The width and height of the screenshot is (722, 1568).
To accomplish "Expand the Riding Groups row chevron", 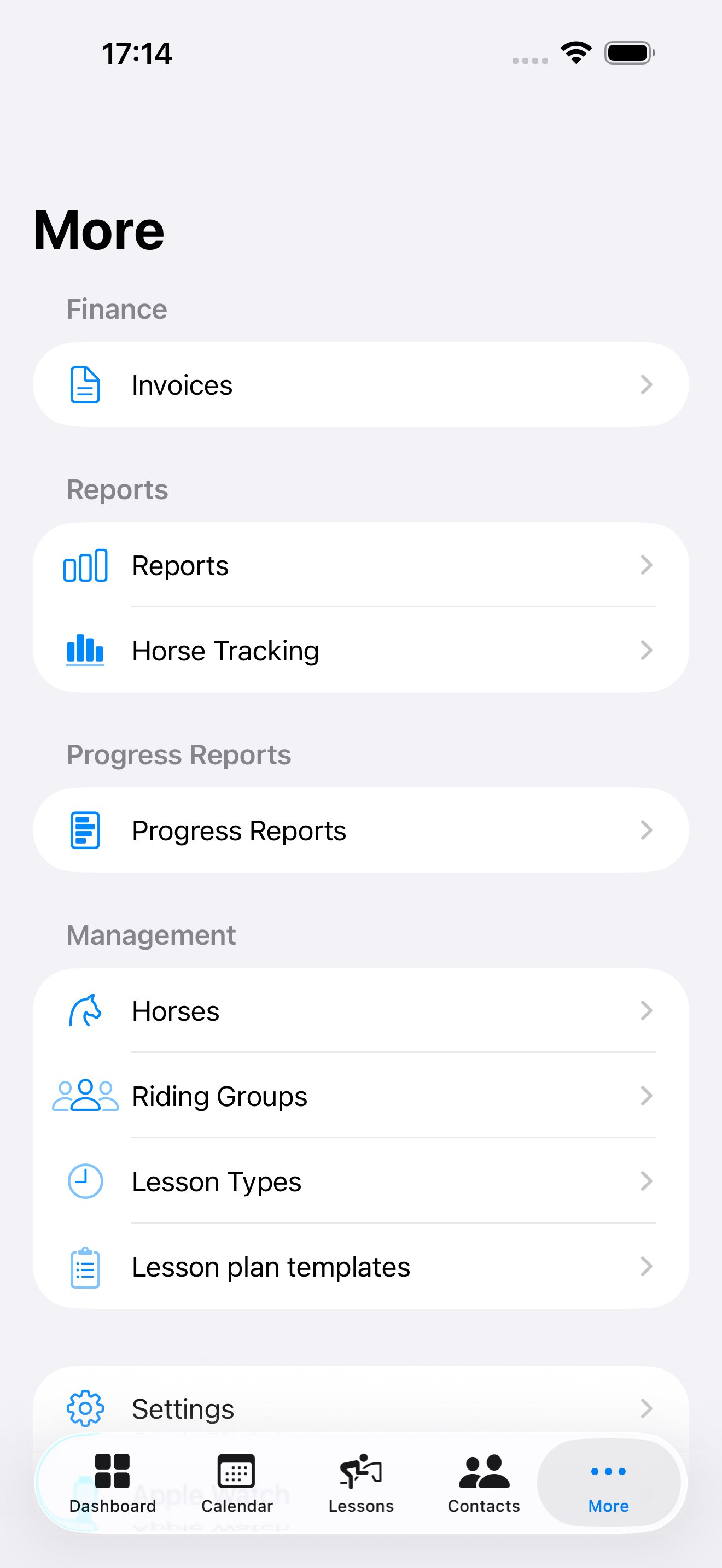I will tap(647, 1096).
